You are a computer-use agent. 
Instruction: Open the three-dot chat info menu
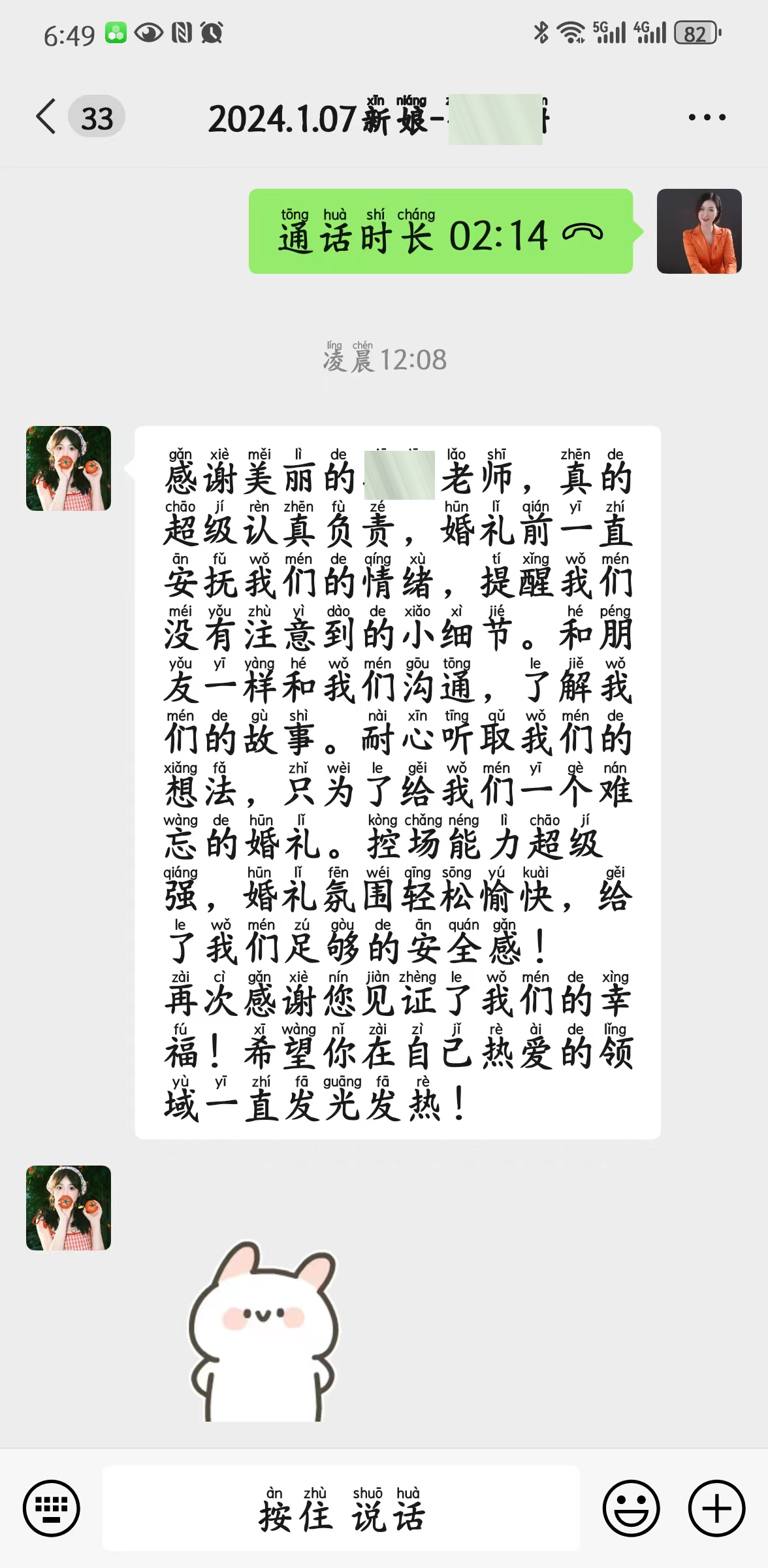[707, 118]
